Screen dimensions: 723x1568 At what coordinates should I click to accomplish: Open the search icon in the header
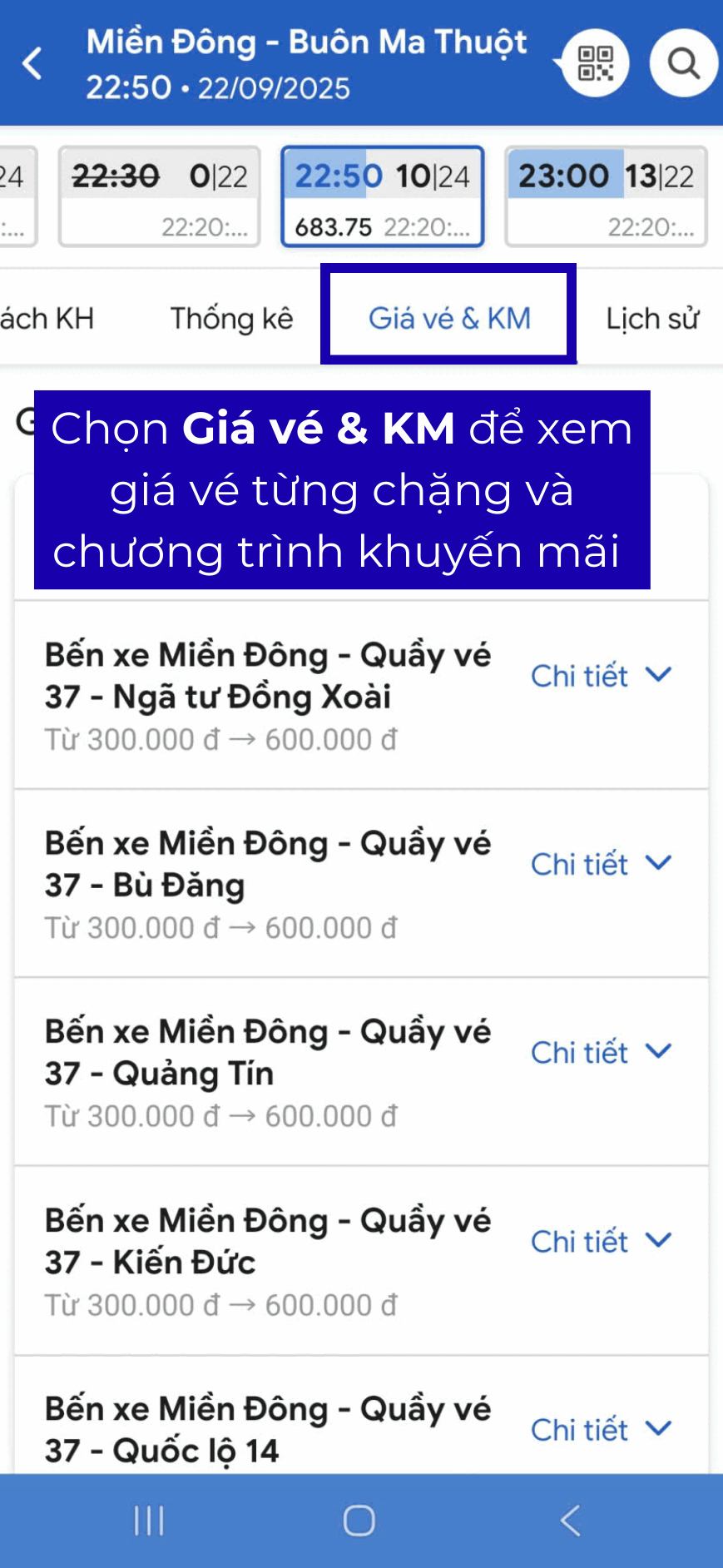(683, 63)
